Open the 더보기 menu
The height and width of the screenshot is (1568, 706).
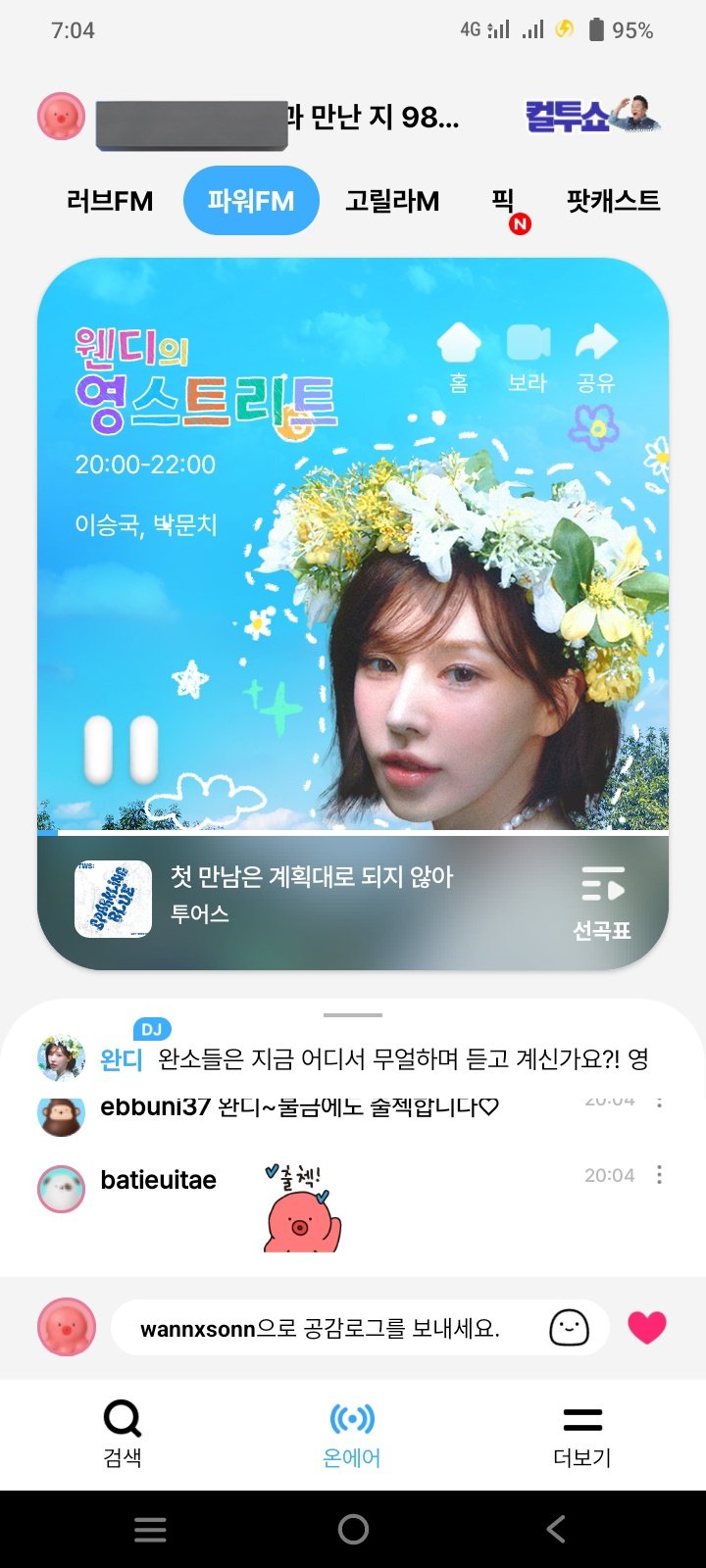[582, 1433]
